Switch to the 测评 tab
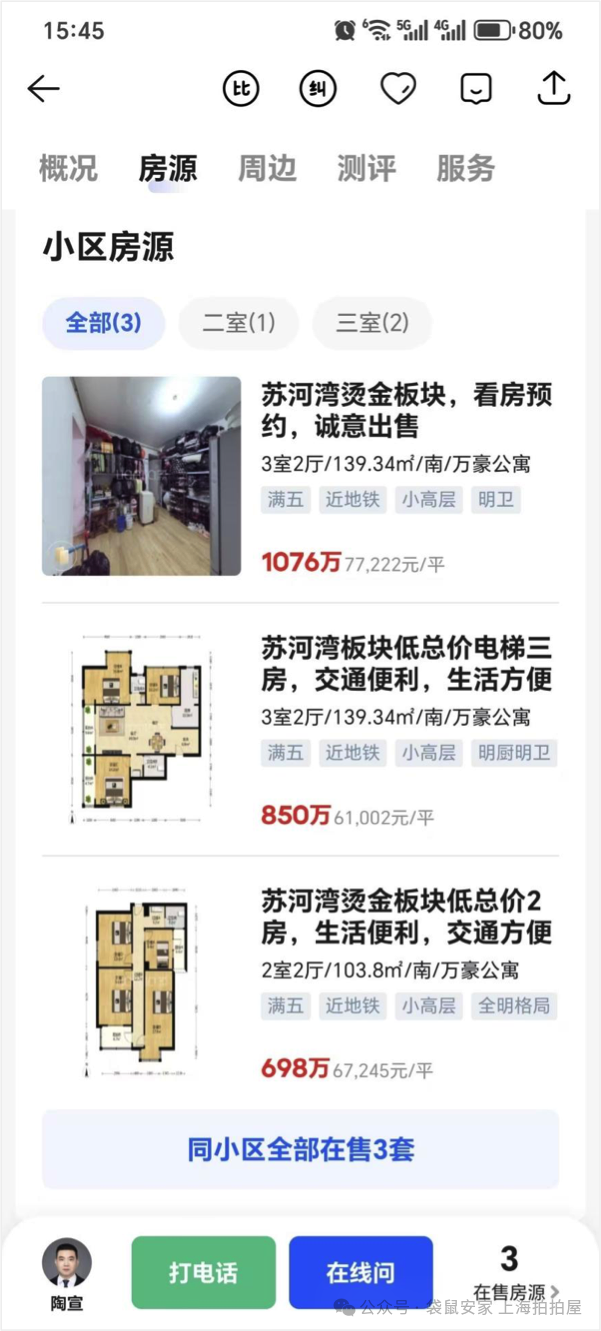Viewport: 601px width, 1331px height. [x=366, y=168]
